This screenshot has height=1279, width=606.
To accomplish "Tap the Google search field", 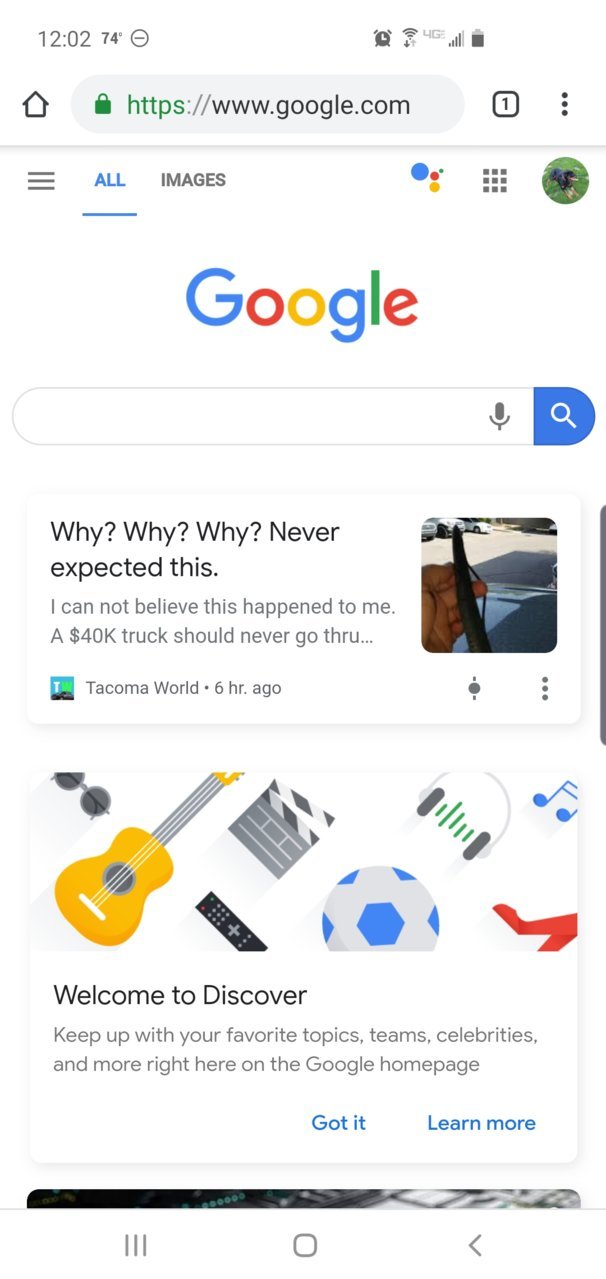I will coord(250,416).
